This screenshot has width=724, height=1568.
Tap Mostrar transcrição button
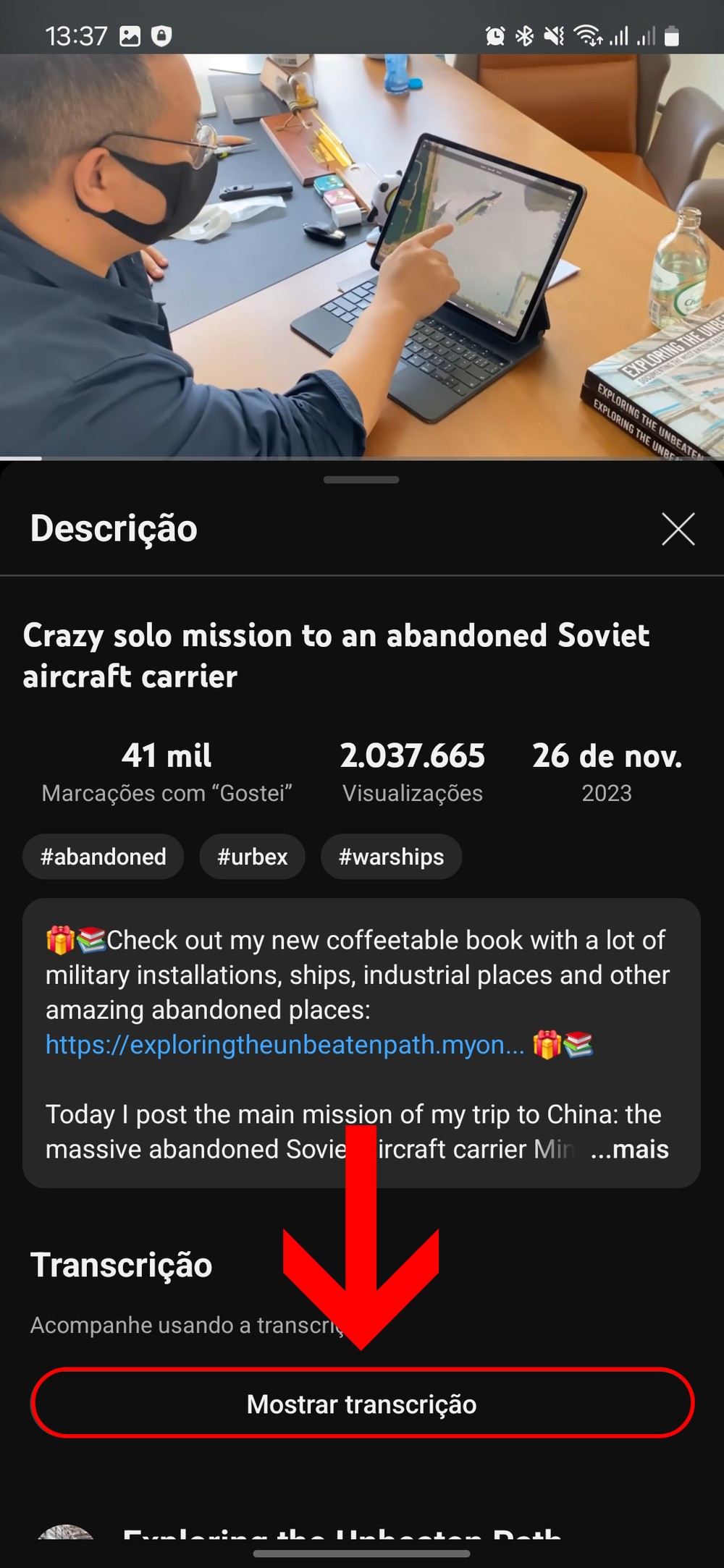pos(362,1404)
